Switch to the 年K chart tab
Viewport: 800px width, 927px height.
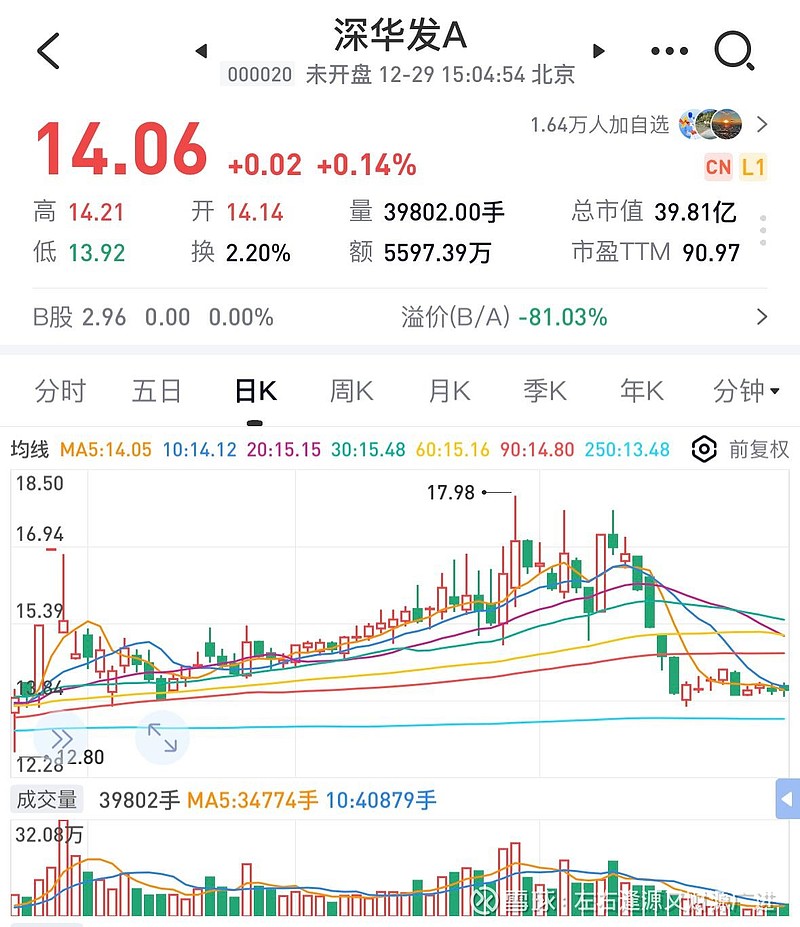tap(642, 391)
